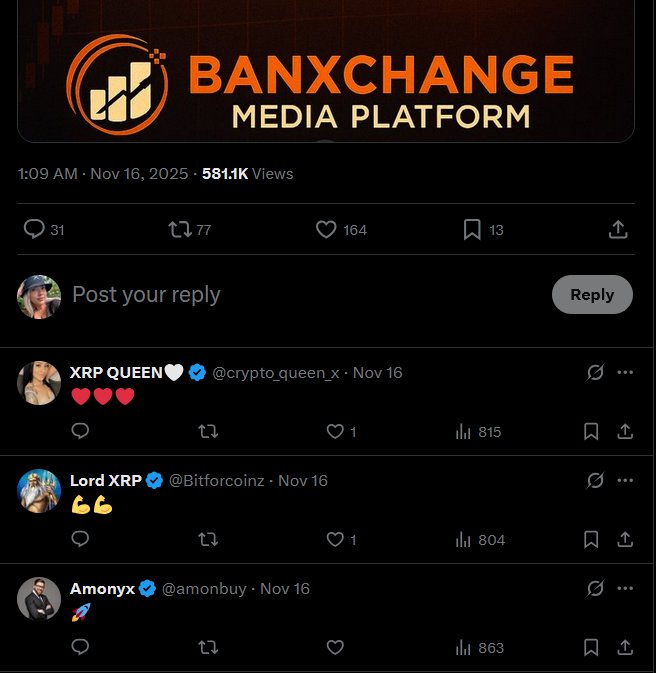Open more options on Amonyx's reply
Image resolution: width=656 pixels, height=673 pixels.
(x=625, y=588)
